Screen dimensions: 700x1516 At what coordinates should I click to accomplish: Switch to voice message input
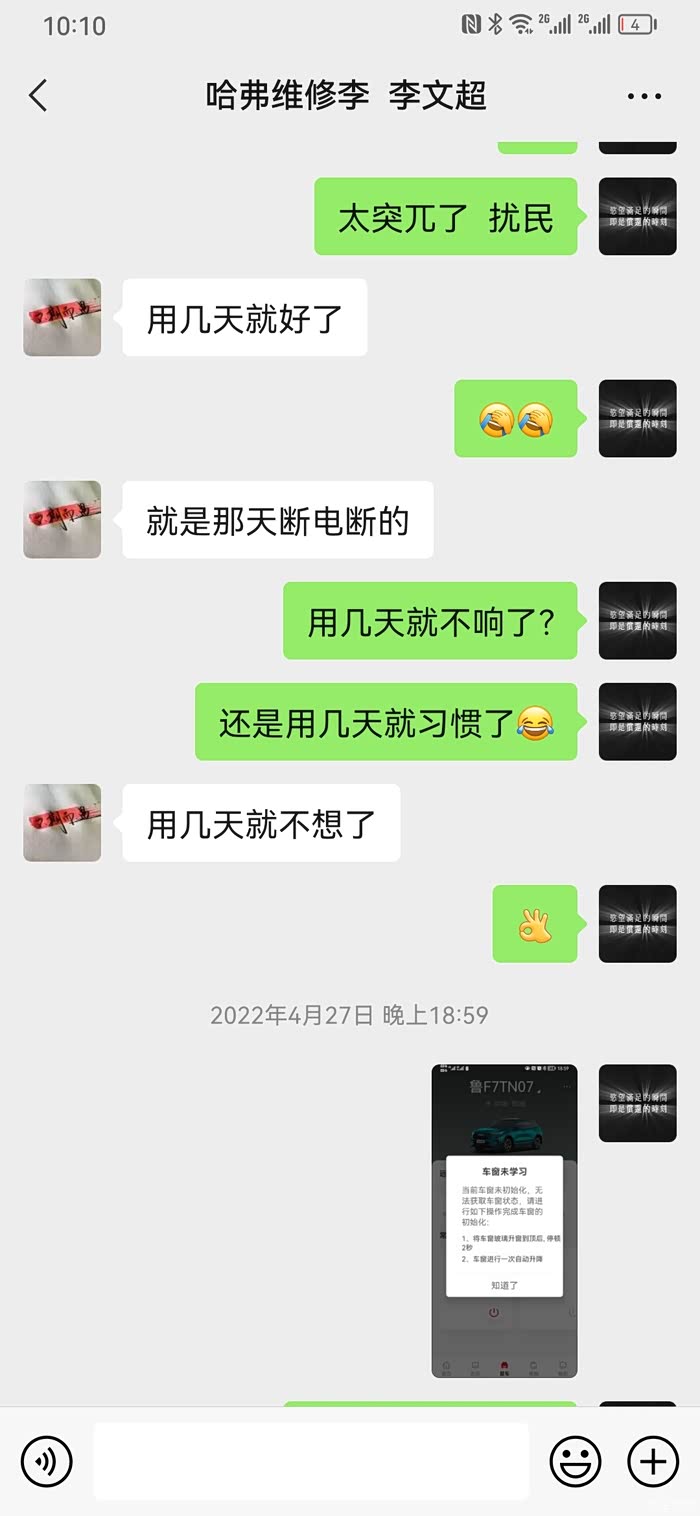click(x=47, y=1461)
